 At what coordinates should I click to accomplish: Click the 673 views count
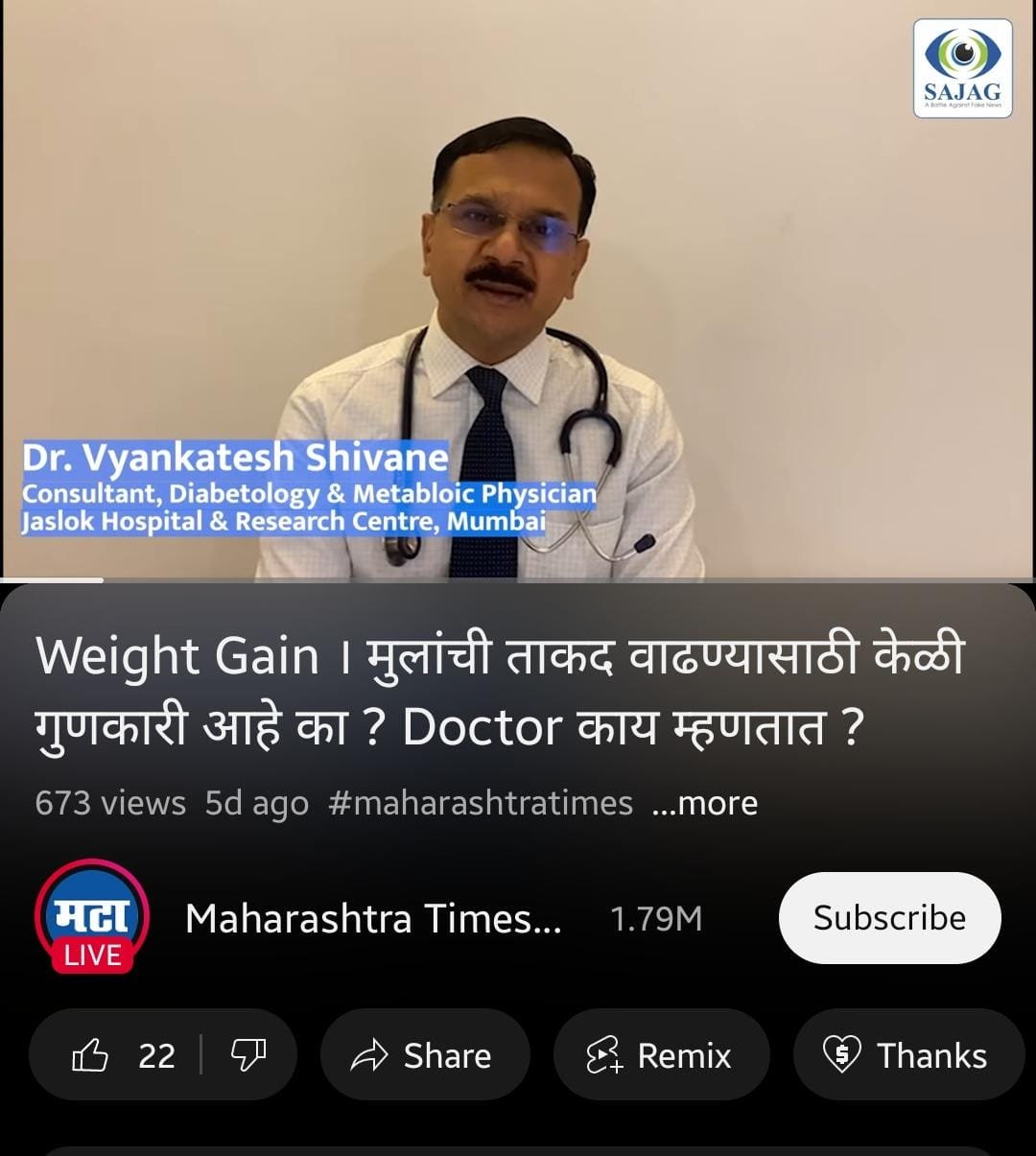110,803
